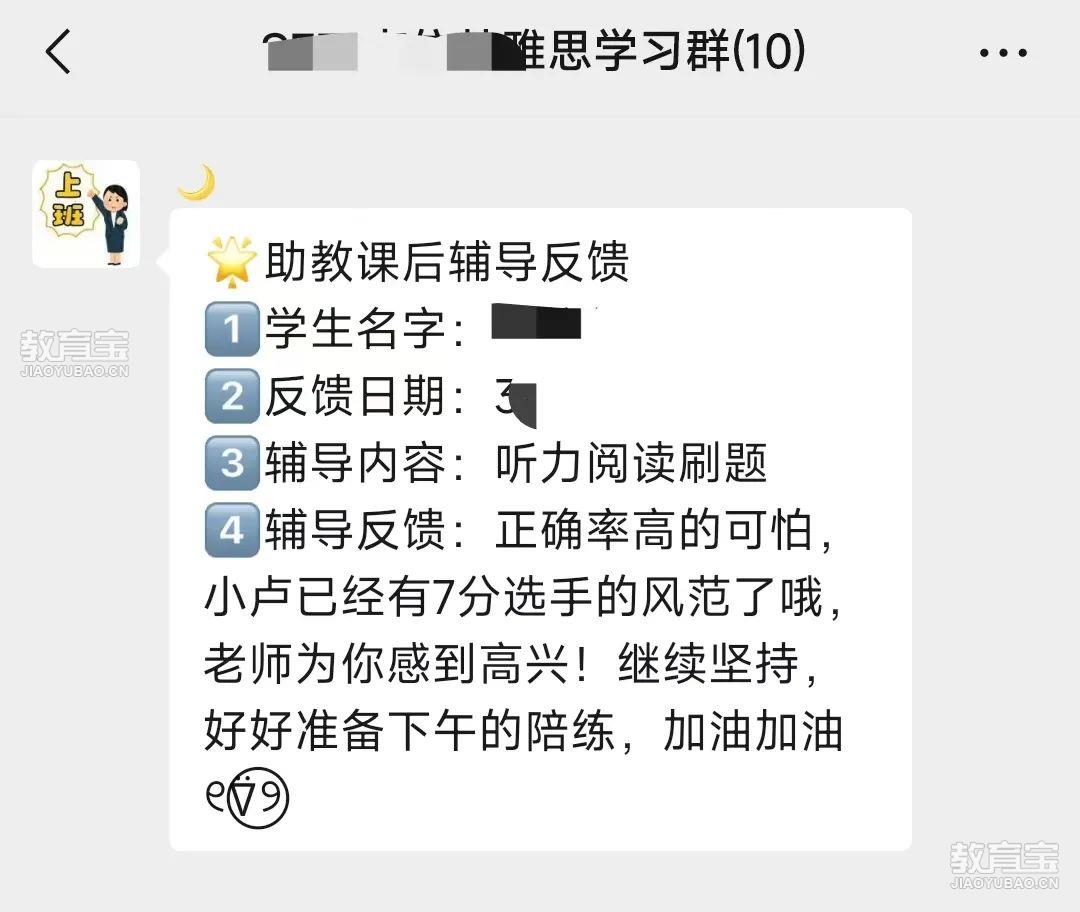Go back from the group chat

(58, 52)
